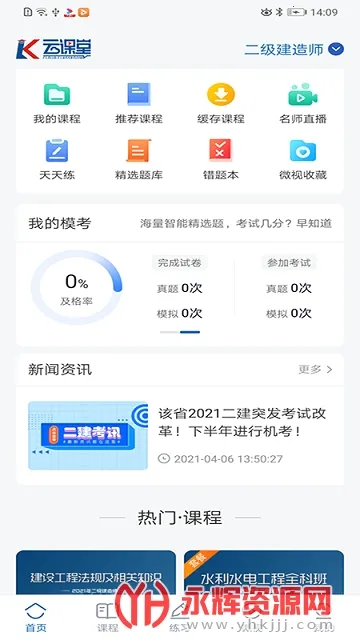Open 缓存课程 downloads
Image resolution: width=360 pixels, height=640 pixels.
pyautogui.click(x=221, y=104)
